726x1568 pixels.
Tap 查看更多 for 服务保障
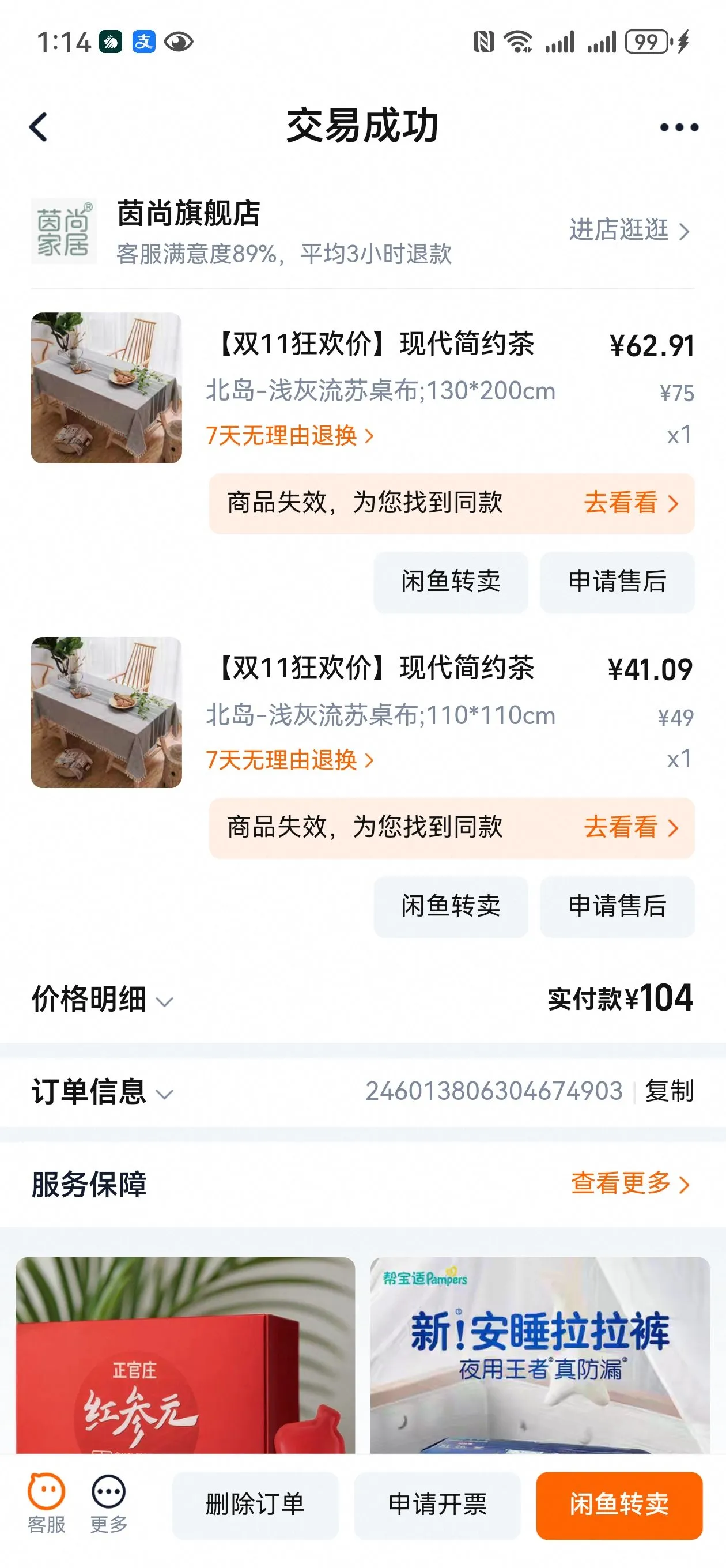pyautogui.click(x=629, y=1183)
